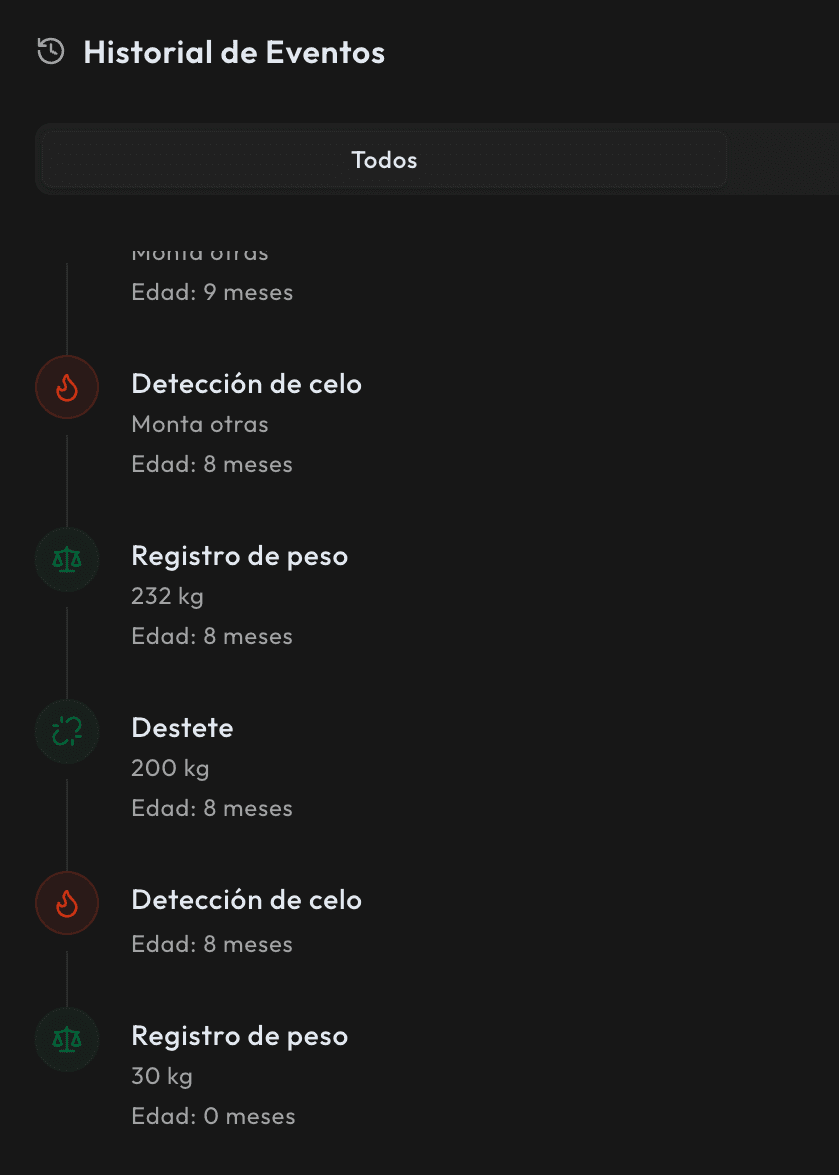Click the Edad: 9 meses label
The height and width of the screenshot is (1175, 839).
pyautogui.click(x=212, y=292)
